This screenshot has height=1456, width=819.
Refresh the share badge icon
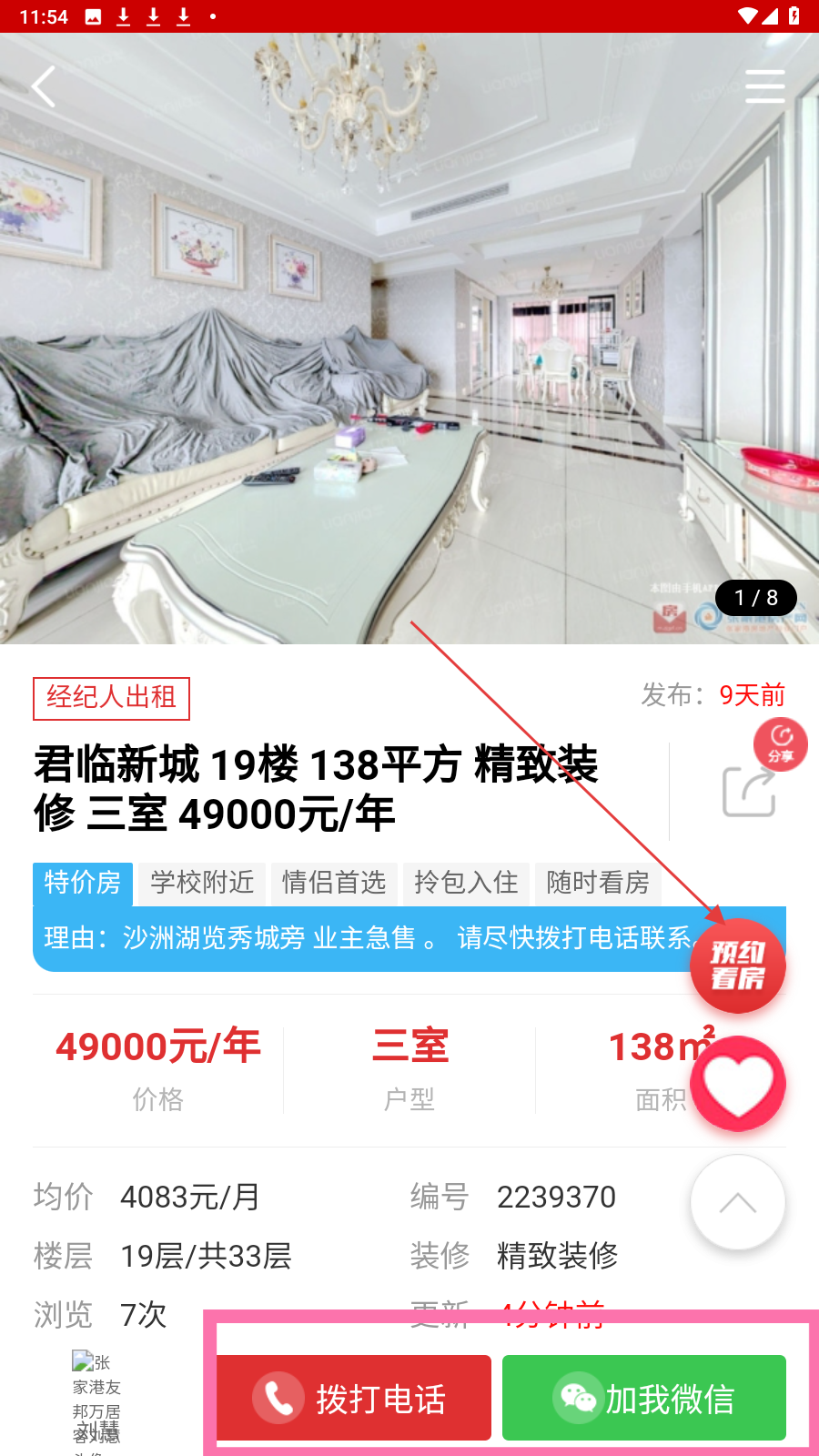(781, 744)
